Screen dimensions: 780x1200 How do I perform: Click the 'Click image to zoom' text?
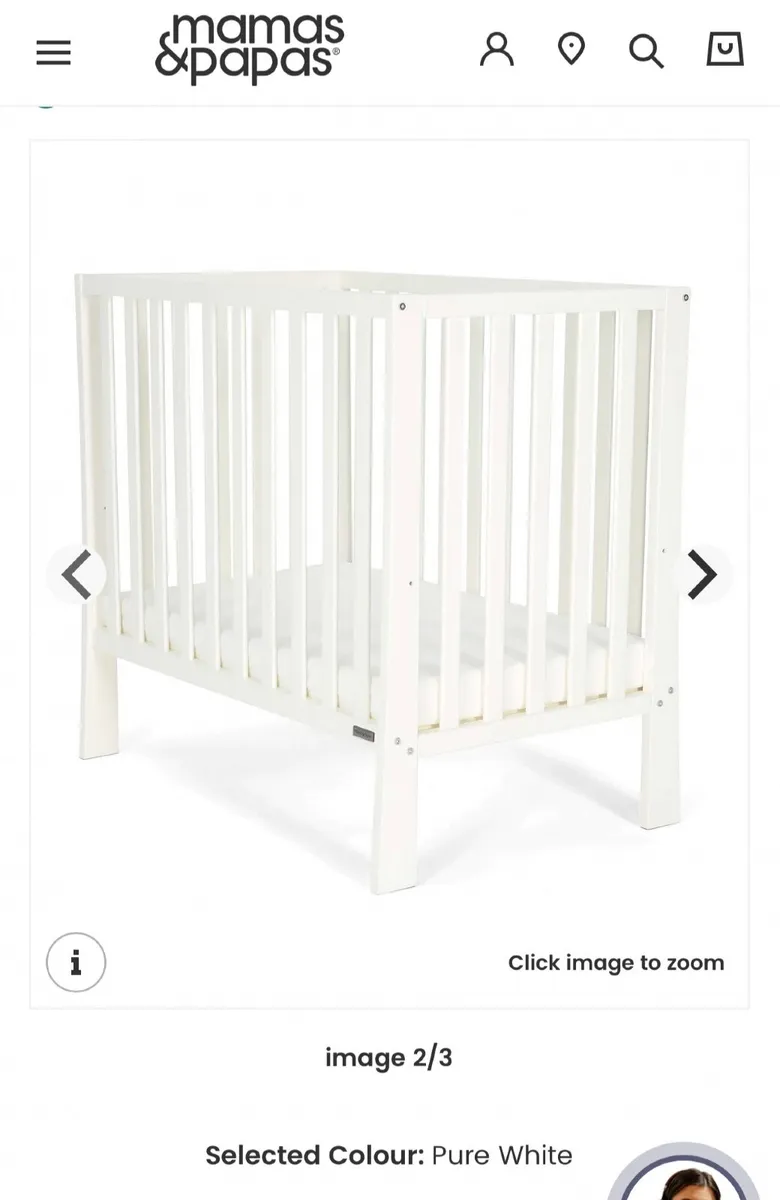tap(615, 962)
